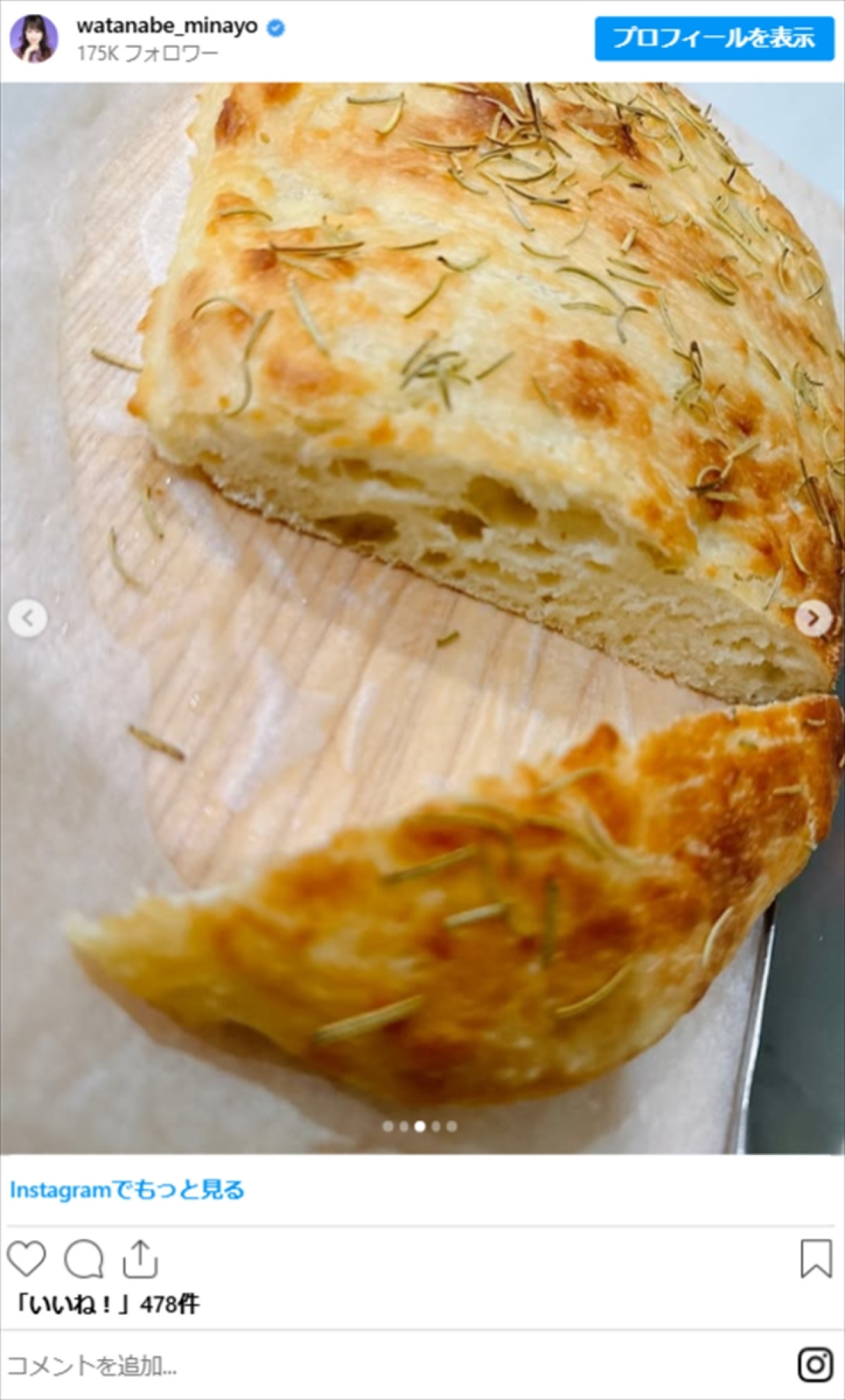
Task: Go to the previous photo in the carousel
Action: pos(27,618)
